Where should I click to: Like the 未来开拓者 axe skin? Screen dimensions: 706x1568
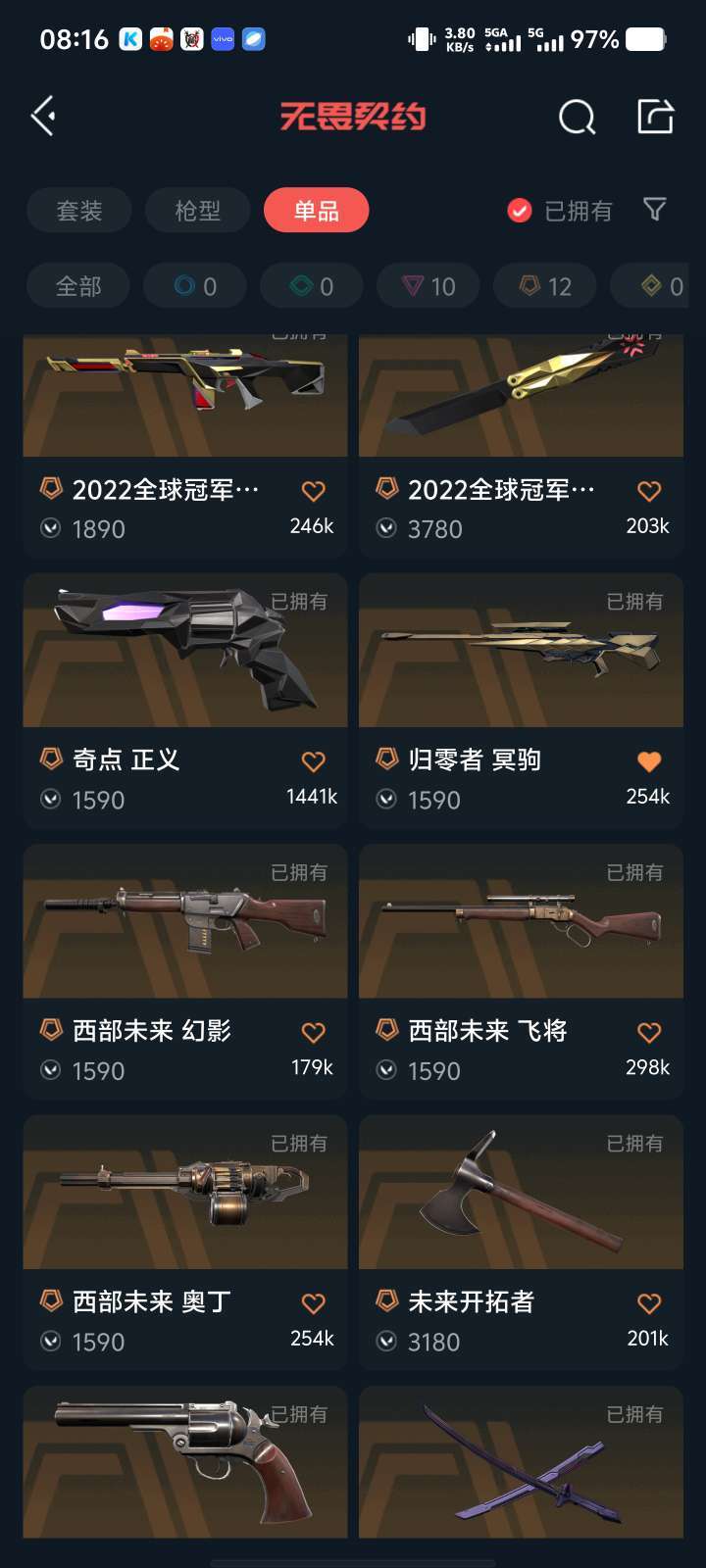[x=649, y=1303]
